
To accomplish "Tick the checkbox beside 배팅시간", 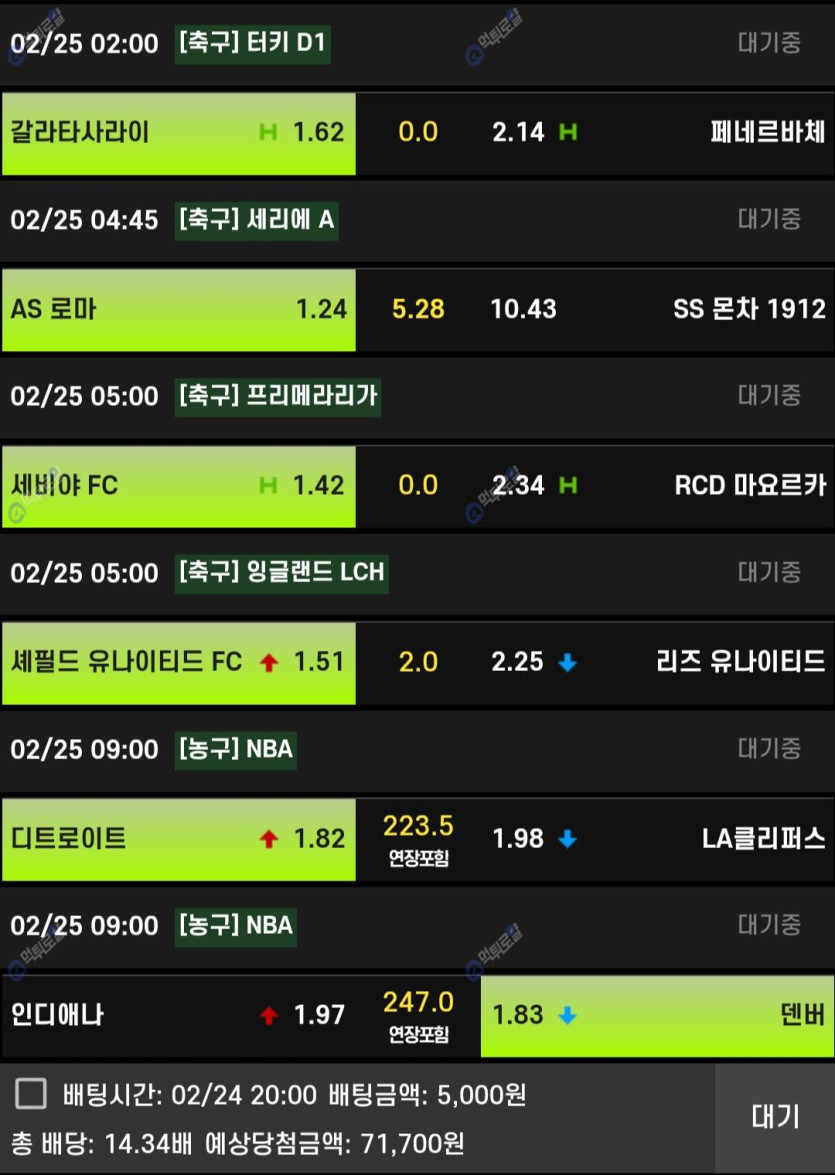I will [x=31, y=1094].
